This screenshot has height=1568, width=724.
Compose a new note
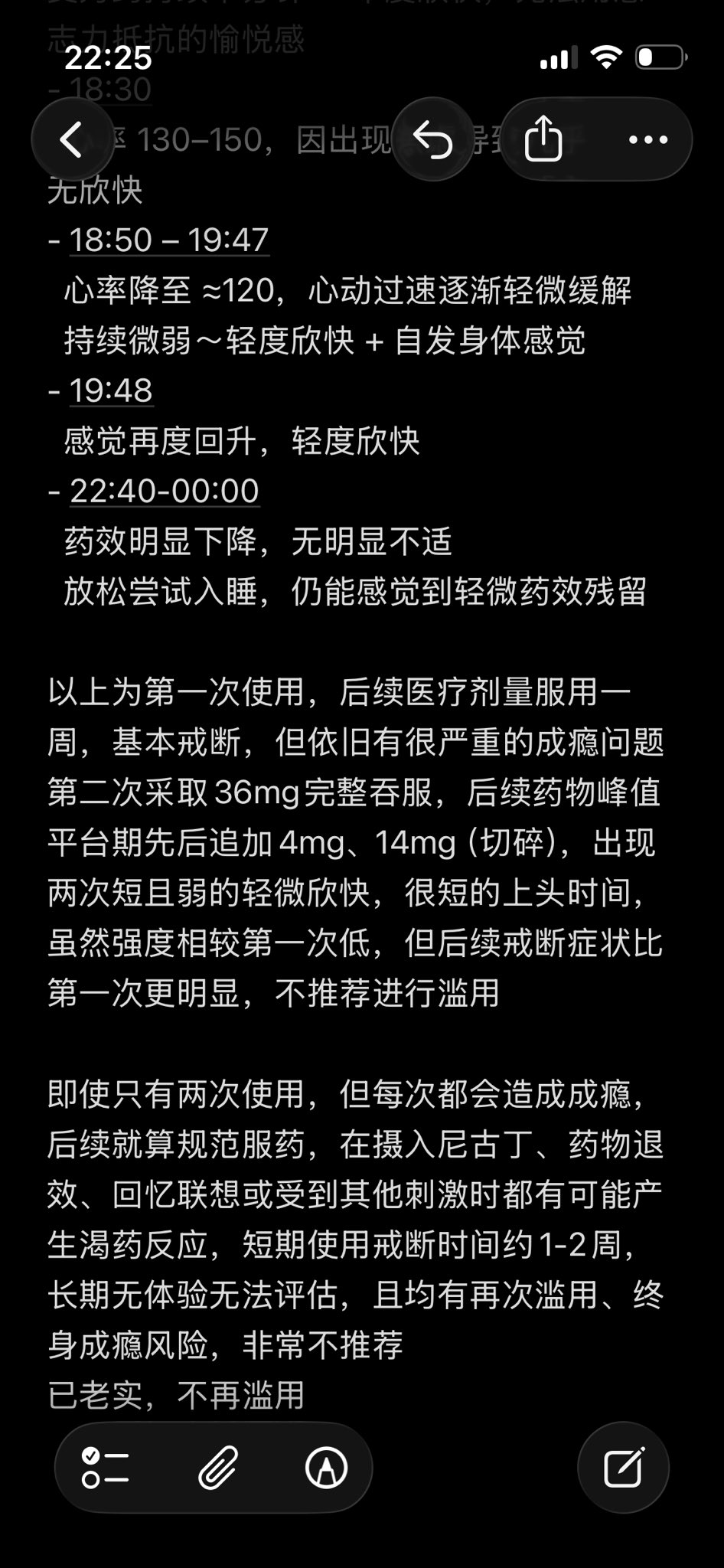point(623,1468)
